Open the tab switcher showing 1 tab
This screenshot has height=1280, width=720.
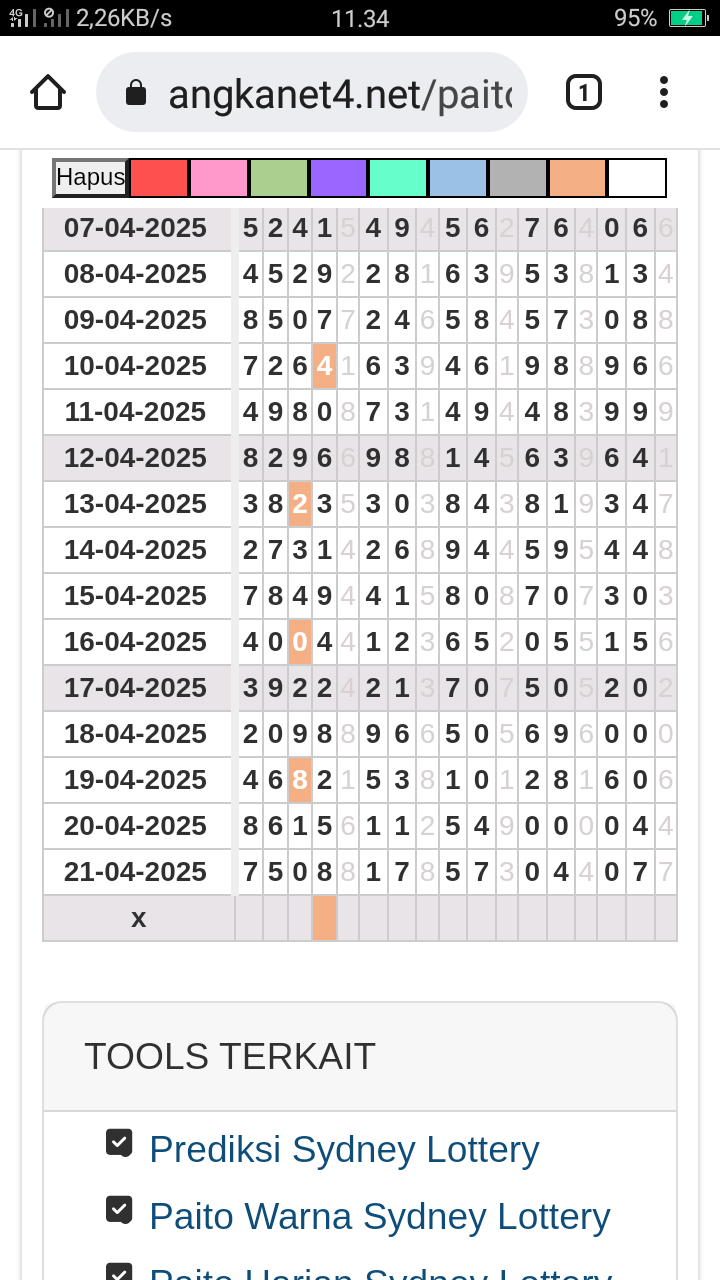pyautogui.click(x=584, y=93)
